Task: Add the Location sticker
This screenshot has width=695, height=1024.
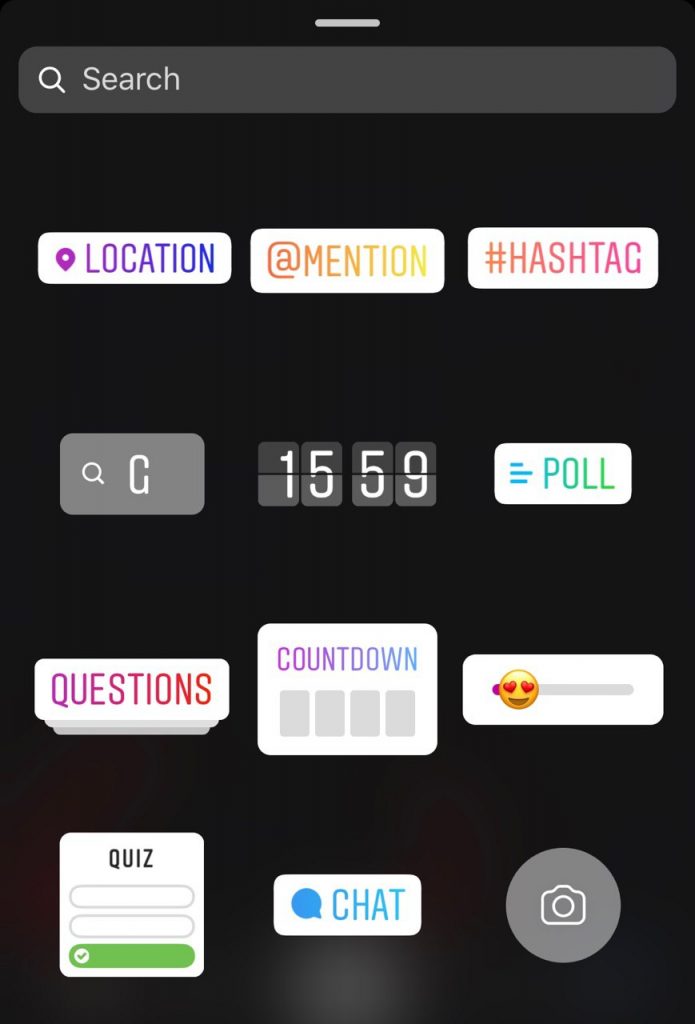Action: [x=134, y=259]
